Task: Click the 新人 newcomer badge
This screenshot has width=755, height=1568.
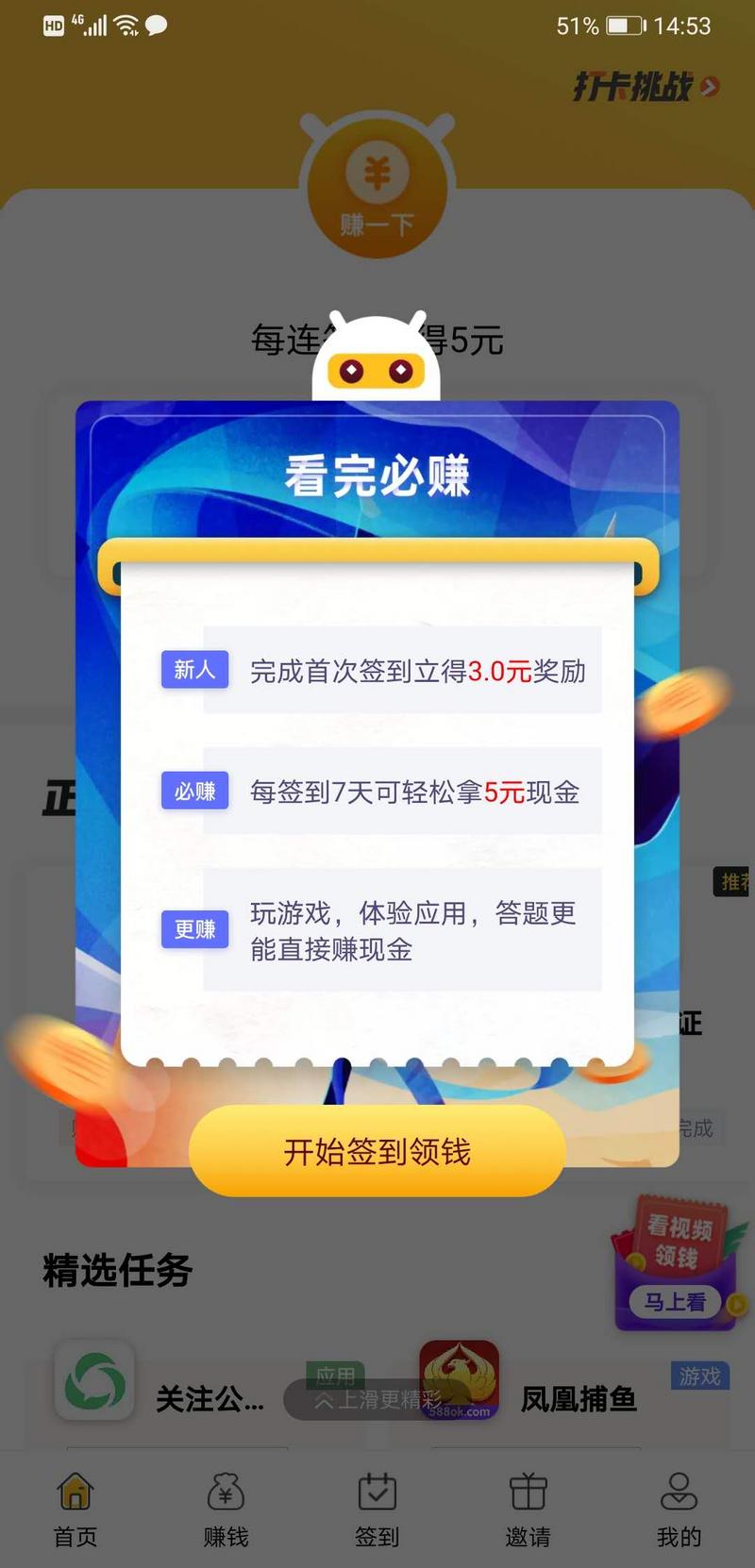Action: coord(194,670)
